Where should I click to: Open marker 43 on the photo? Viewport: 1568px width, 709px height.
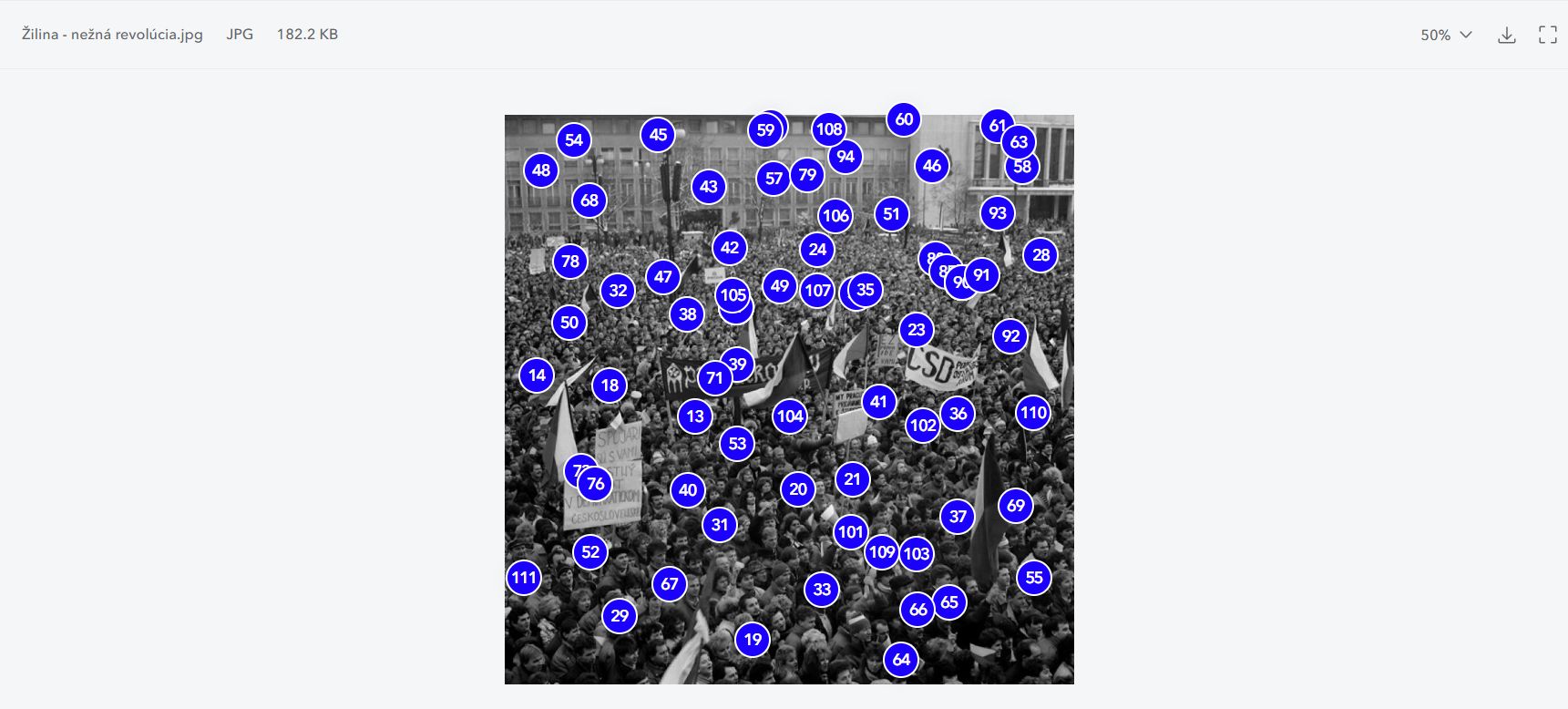709,187
